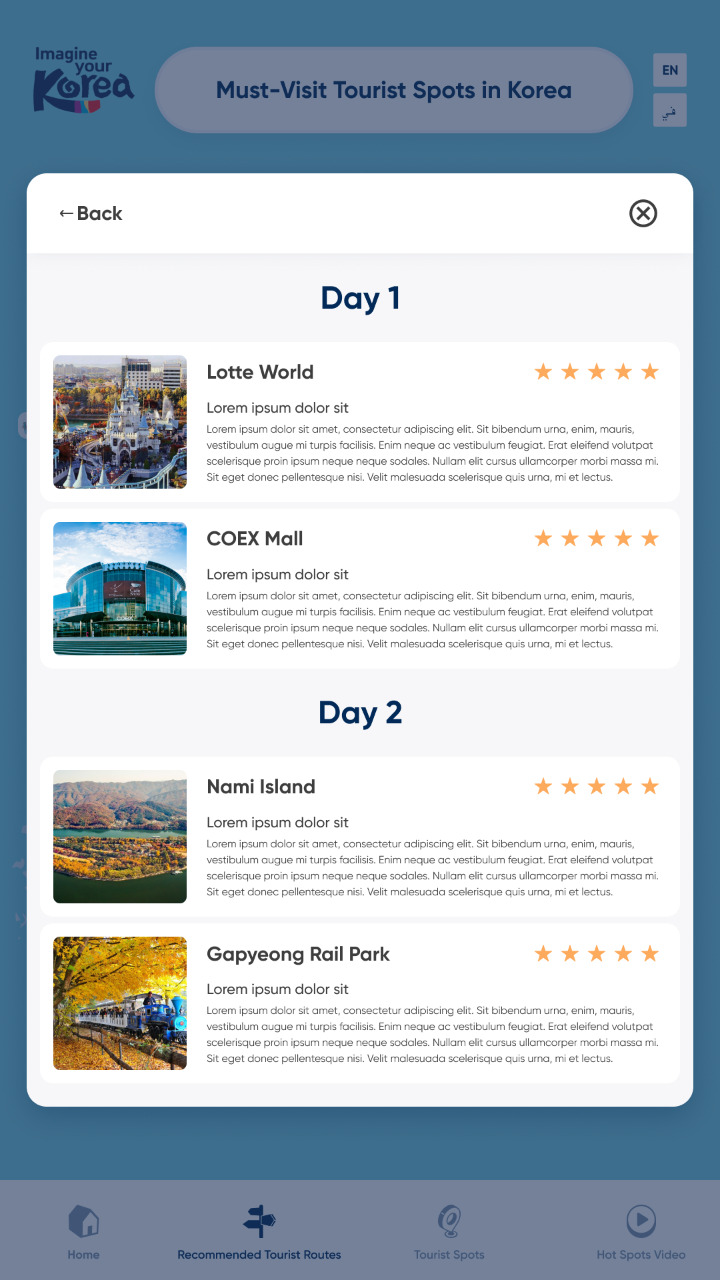
Task: Open the COEX Mall card
Action: (x=360, y=588)
